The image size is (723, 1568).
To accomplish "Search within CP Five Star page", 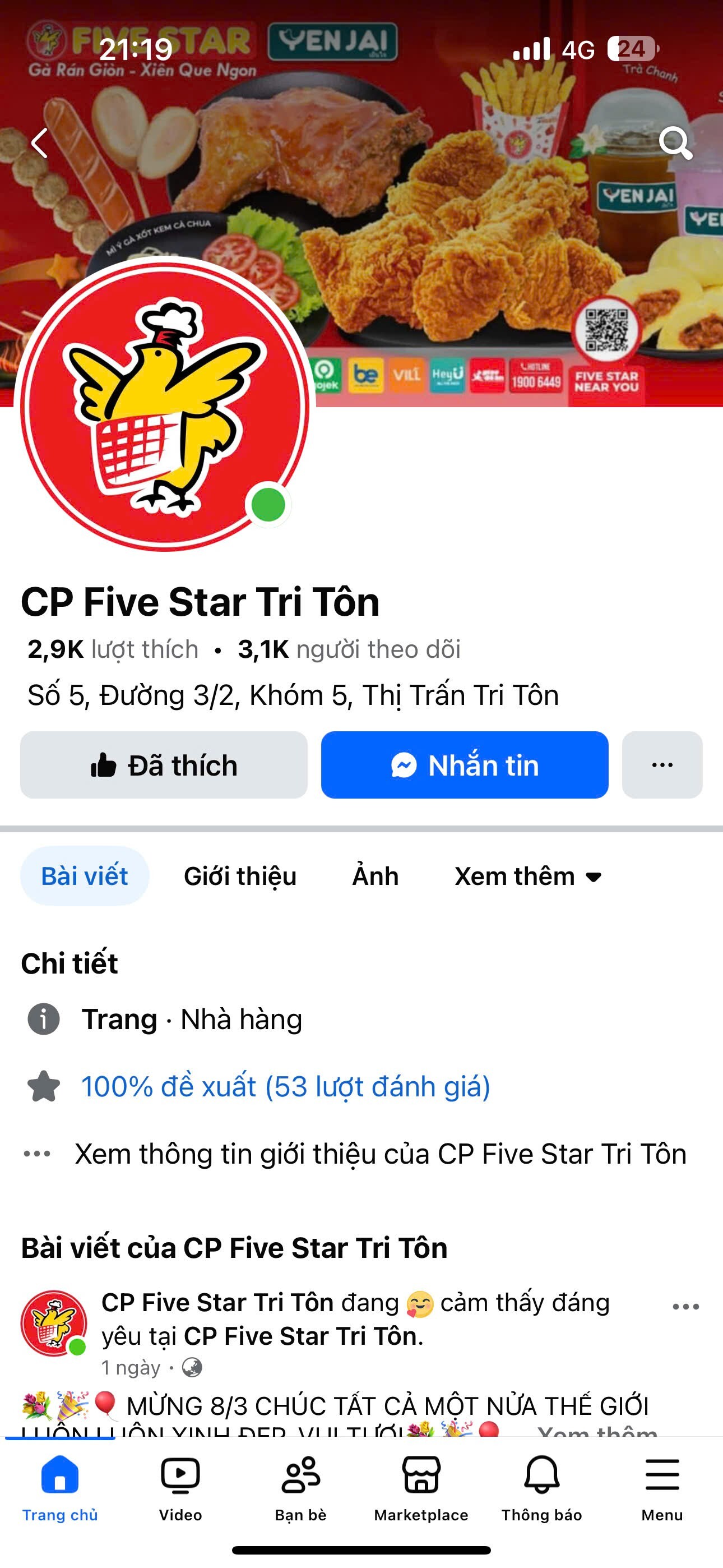I will pyautogui.click(x=675, y=143).
